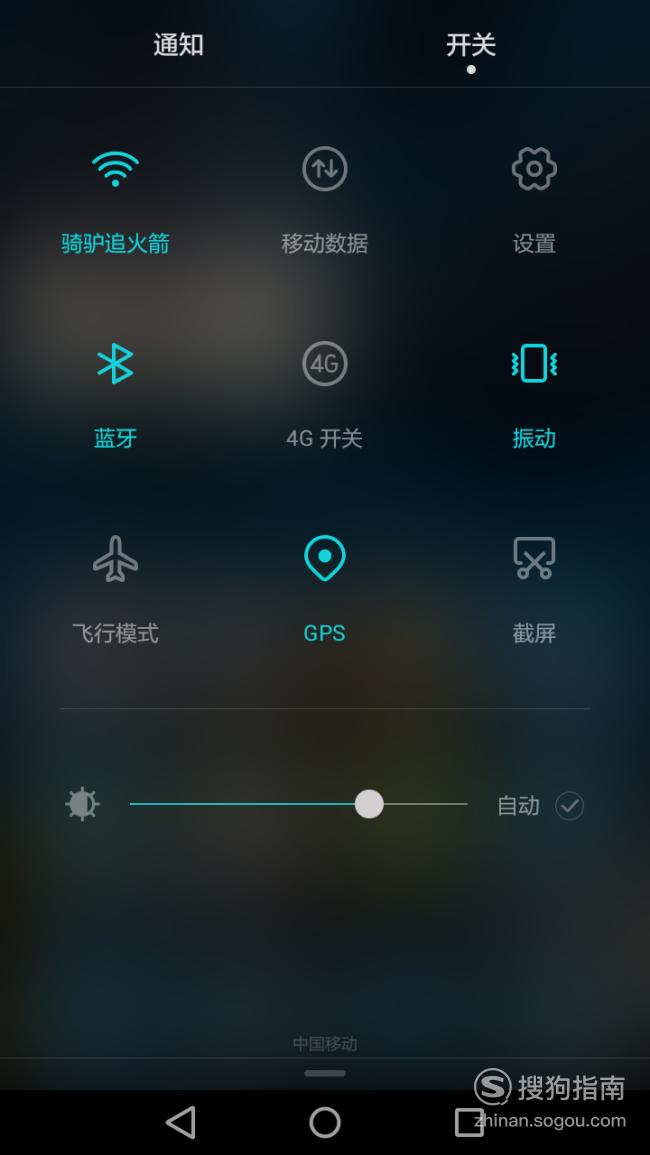Switch to the 通知 tab

pyautogui.click(x=178, y=45)
